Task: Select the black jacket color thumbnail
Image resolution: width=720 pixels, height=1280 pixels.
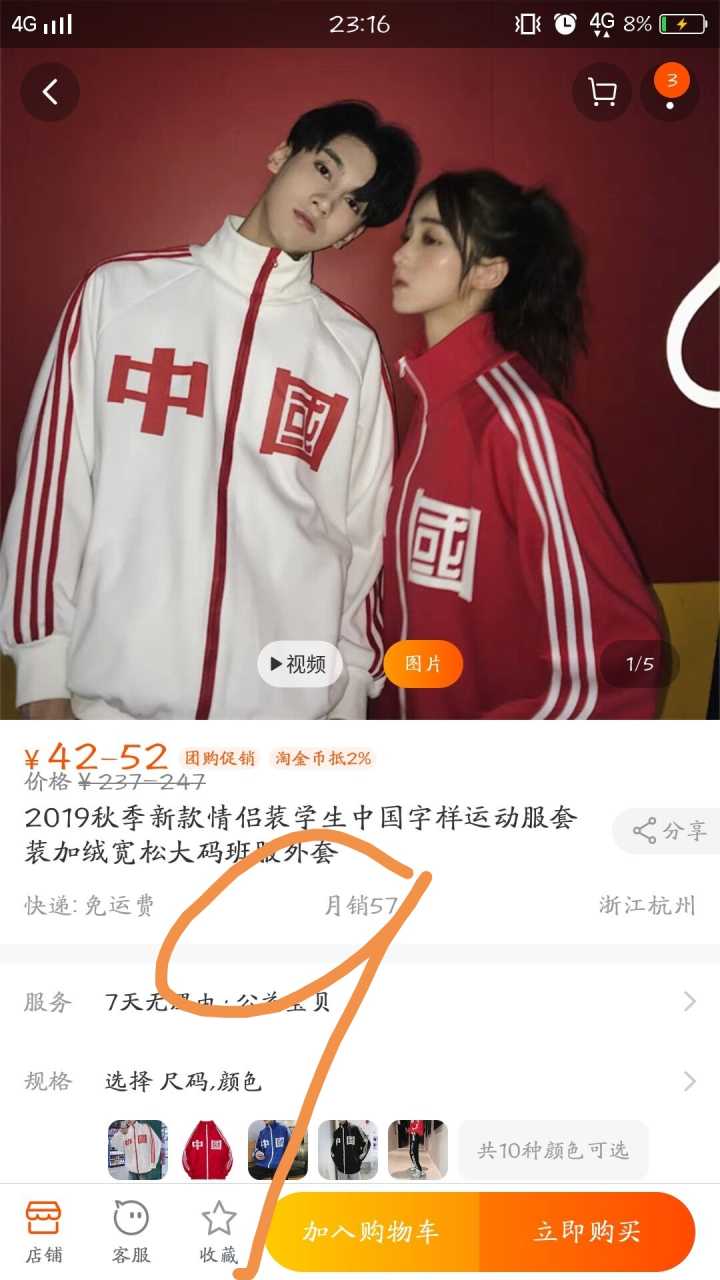Action: click(348, 1150)
